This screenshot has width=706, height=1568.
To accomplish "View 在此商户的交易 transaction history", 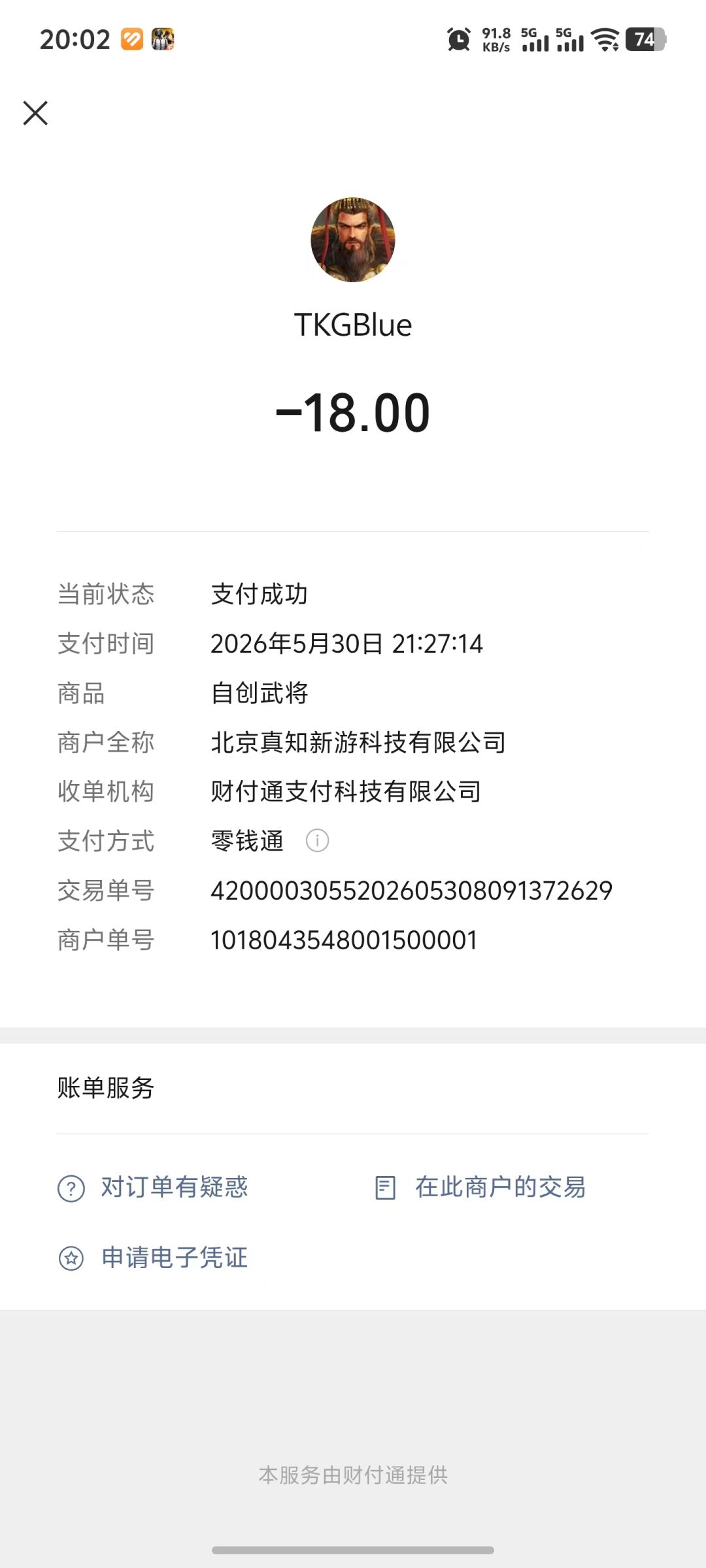I will click(x=480, y=1187).
